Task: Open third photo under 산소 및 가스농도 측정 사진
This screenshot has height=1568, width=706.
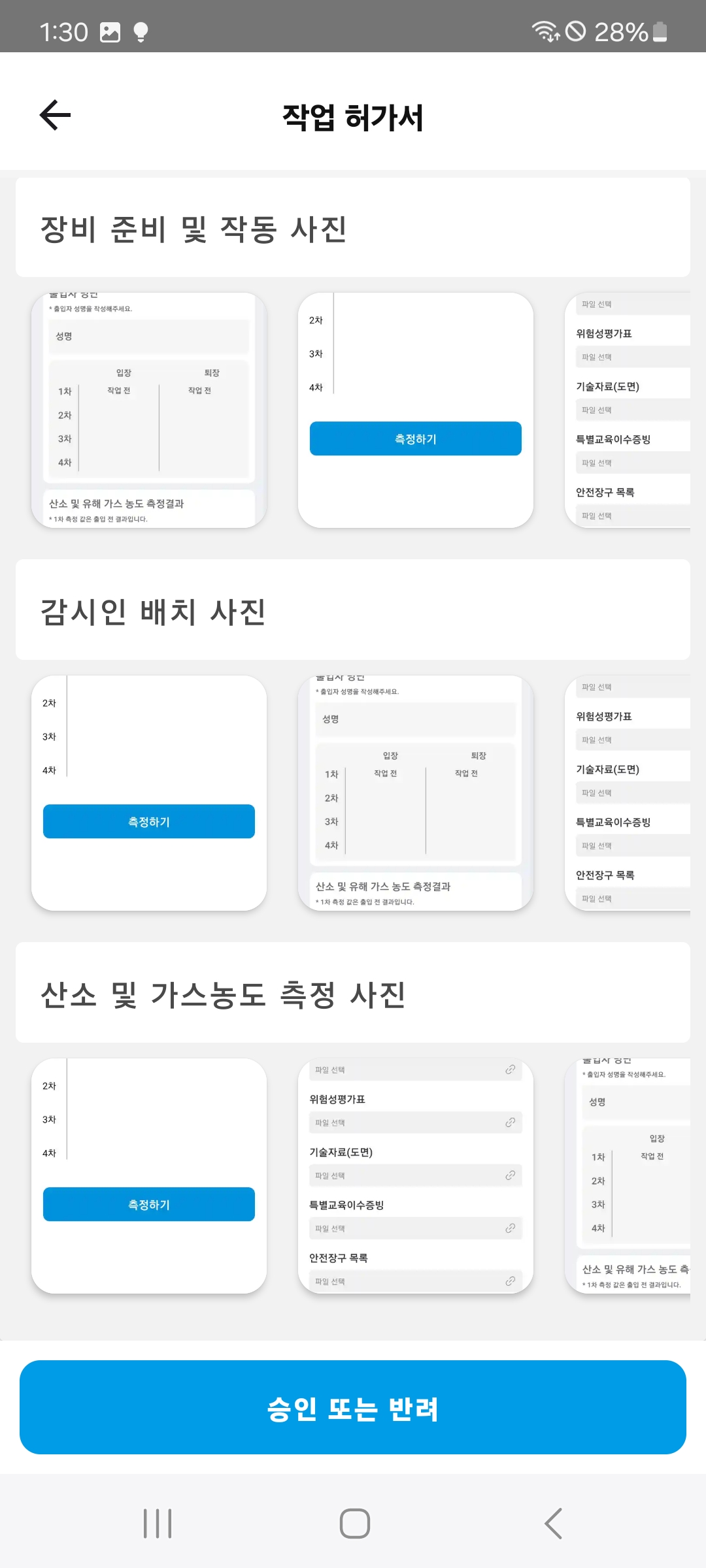Action: [629, 1176]
